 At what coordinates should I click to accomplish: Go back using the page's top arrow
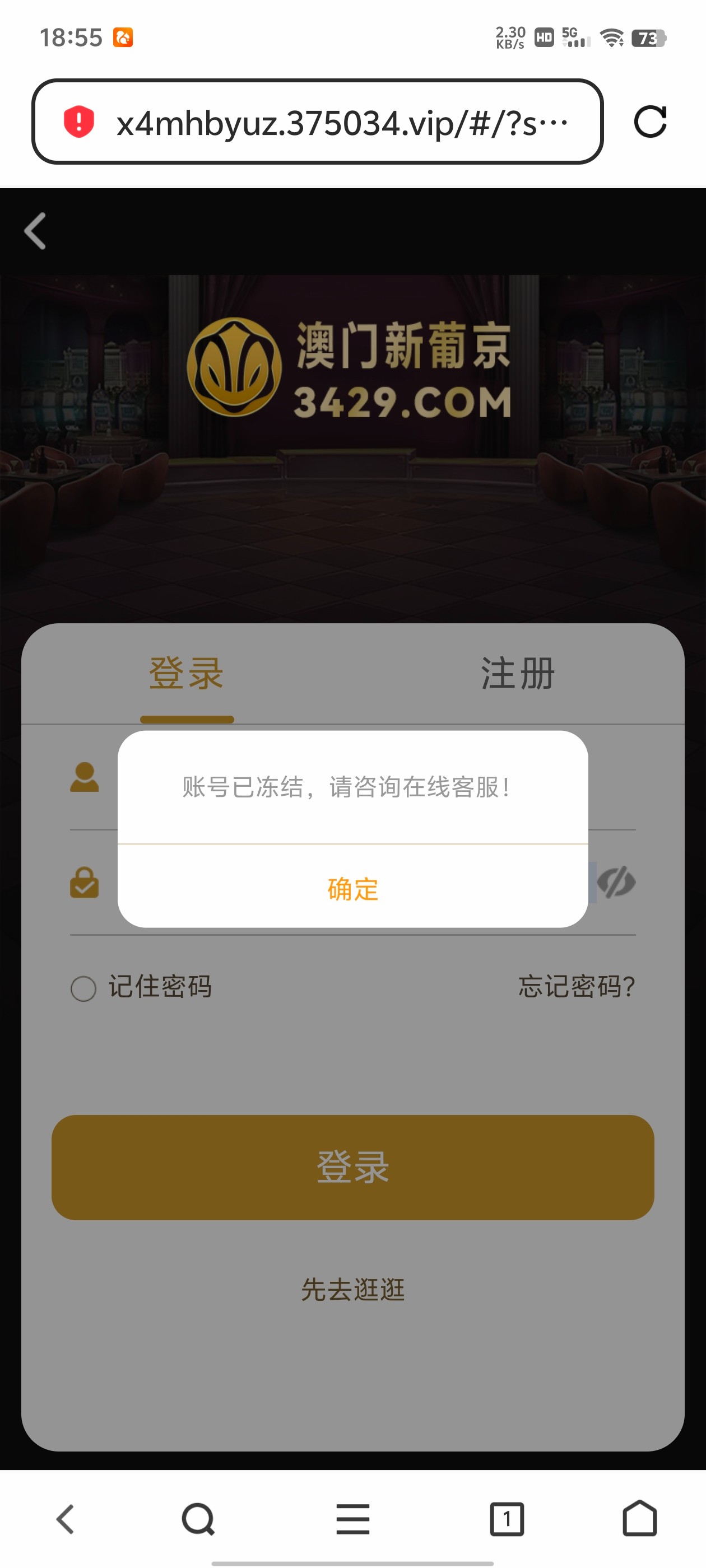35,231
